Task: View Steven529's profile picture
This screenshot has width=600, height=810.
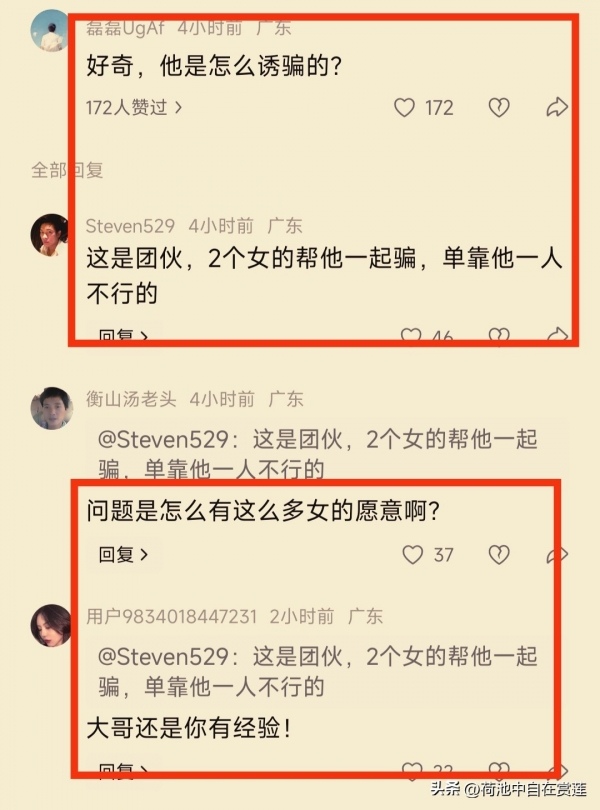Action: tap(50, 236)
